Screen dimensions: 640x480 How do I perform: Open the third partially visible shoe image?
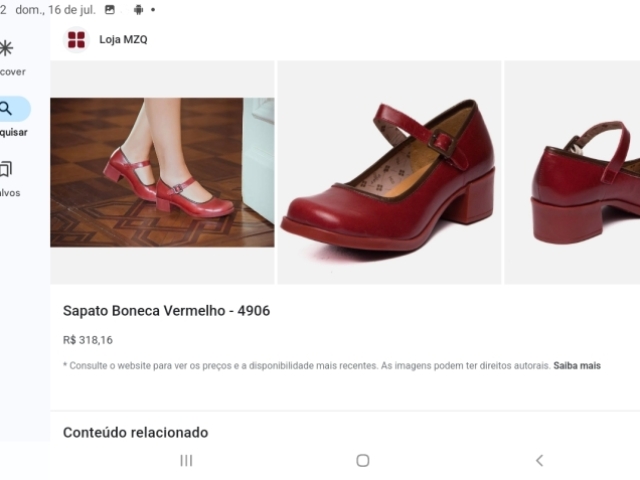(574, 172)
